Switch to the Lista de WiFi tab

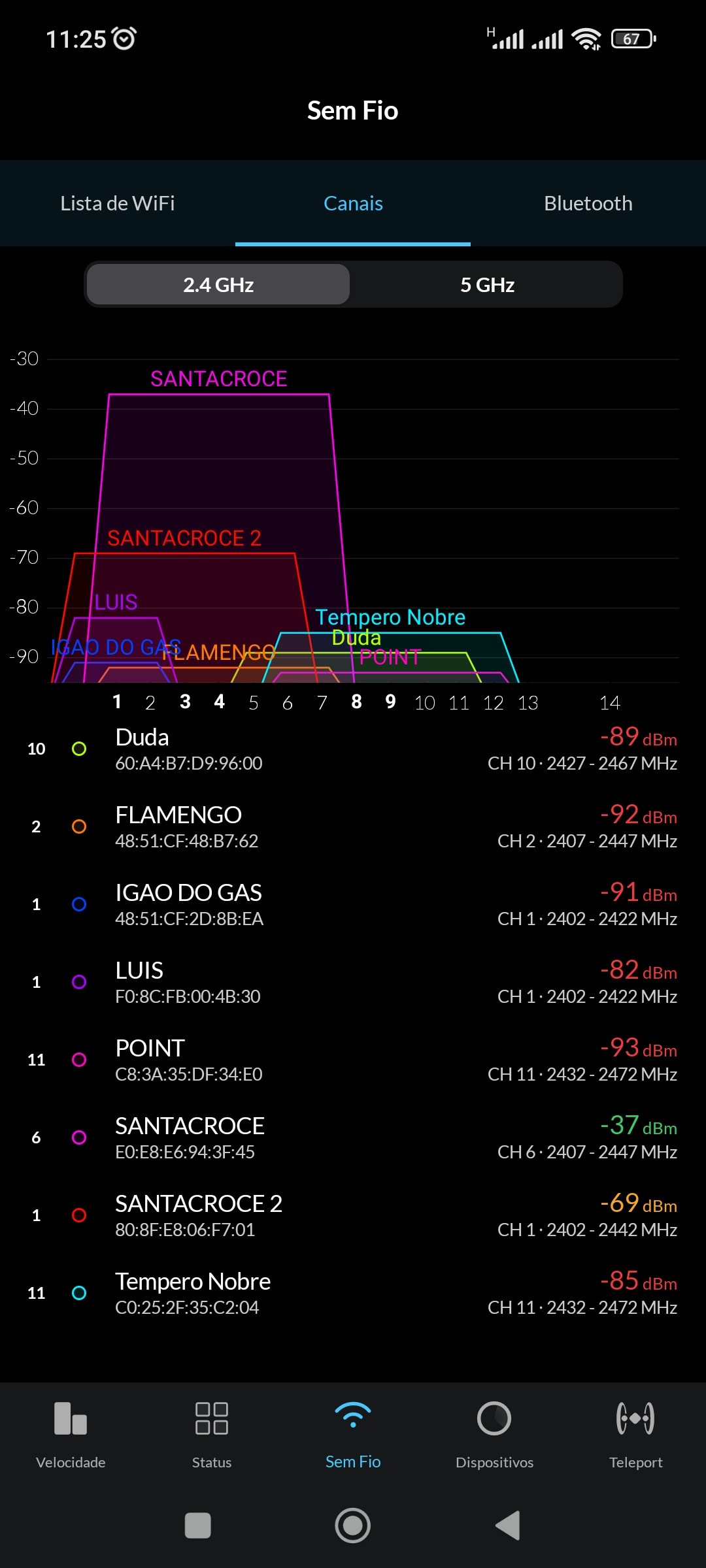tap(118, 203)
